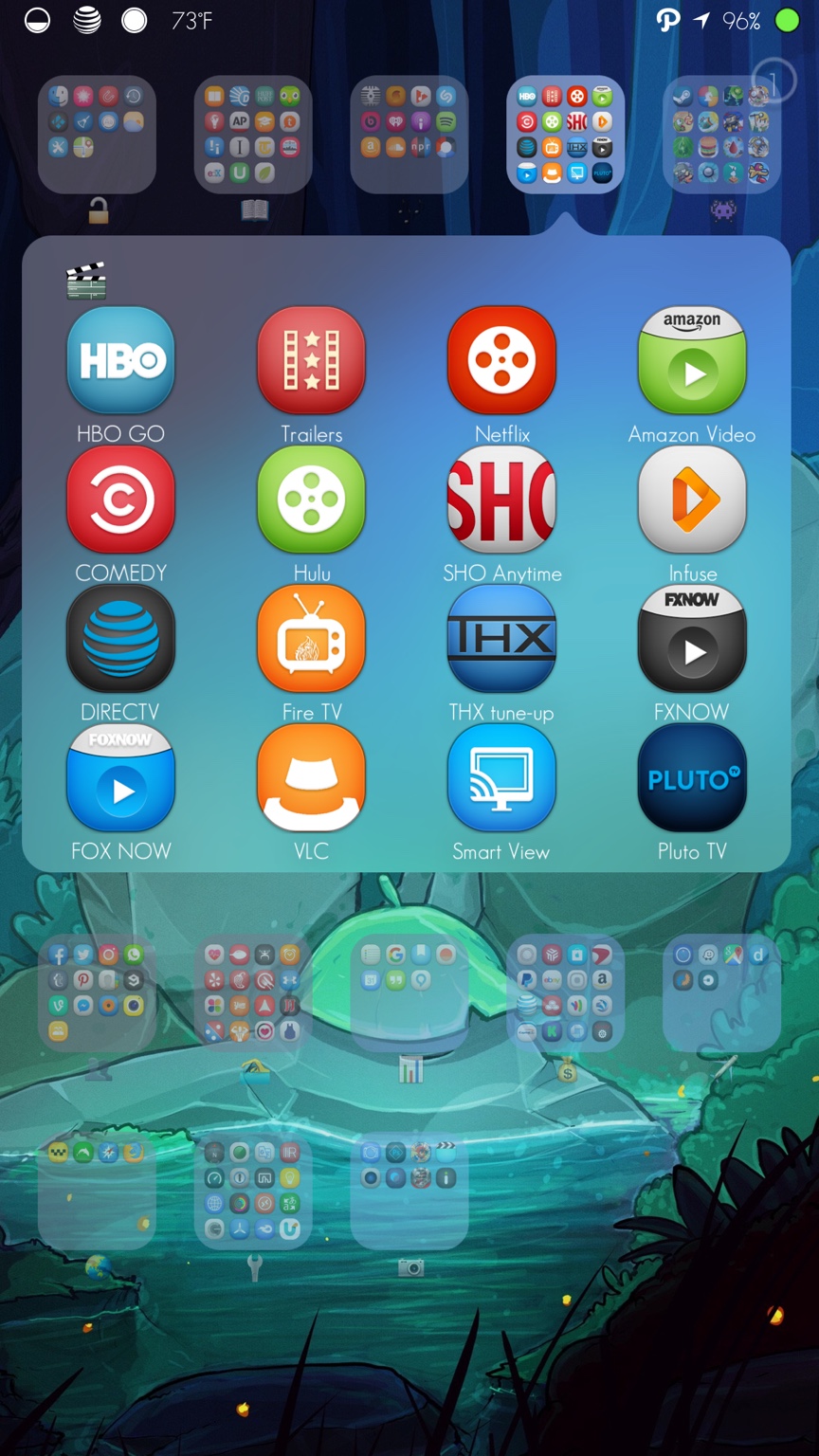The width and height of the screenshot is (819, 1456).
Task: Launch VLC media player
Action: [311, 779]
